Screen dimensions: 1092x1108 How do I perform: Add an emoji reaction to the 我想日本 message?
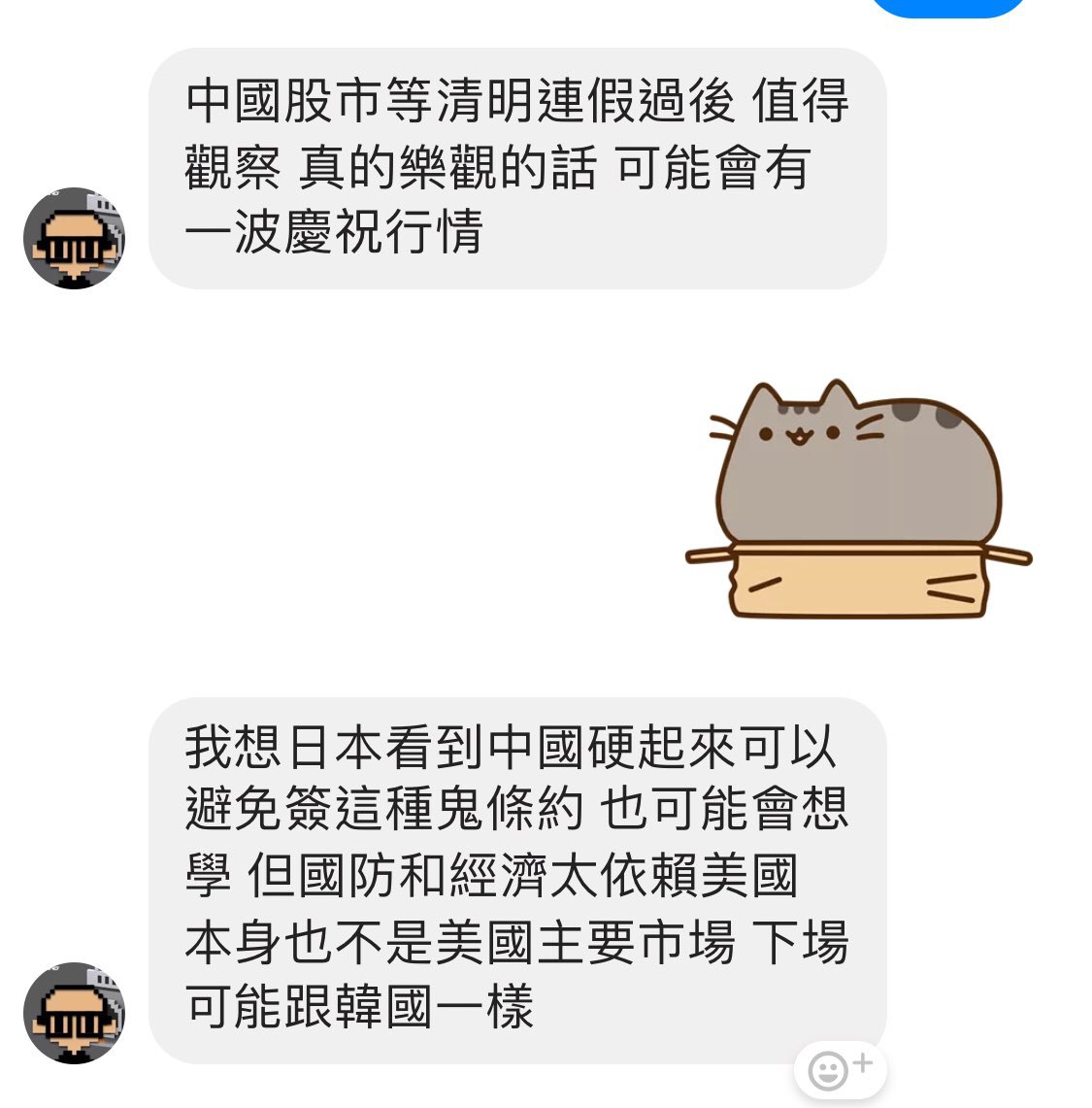pyautogui.click(x=840, y=1070)
